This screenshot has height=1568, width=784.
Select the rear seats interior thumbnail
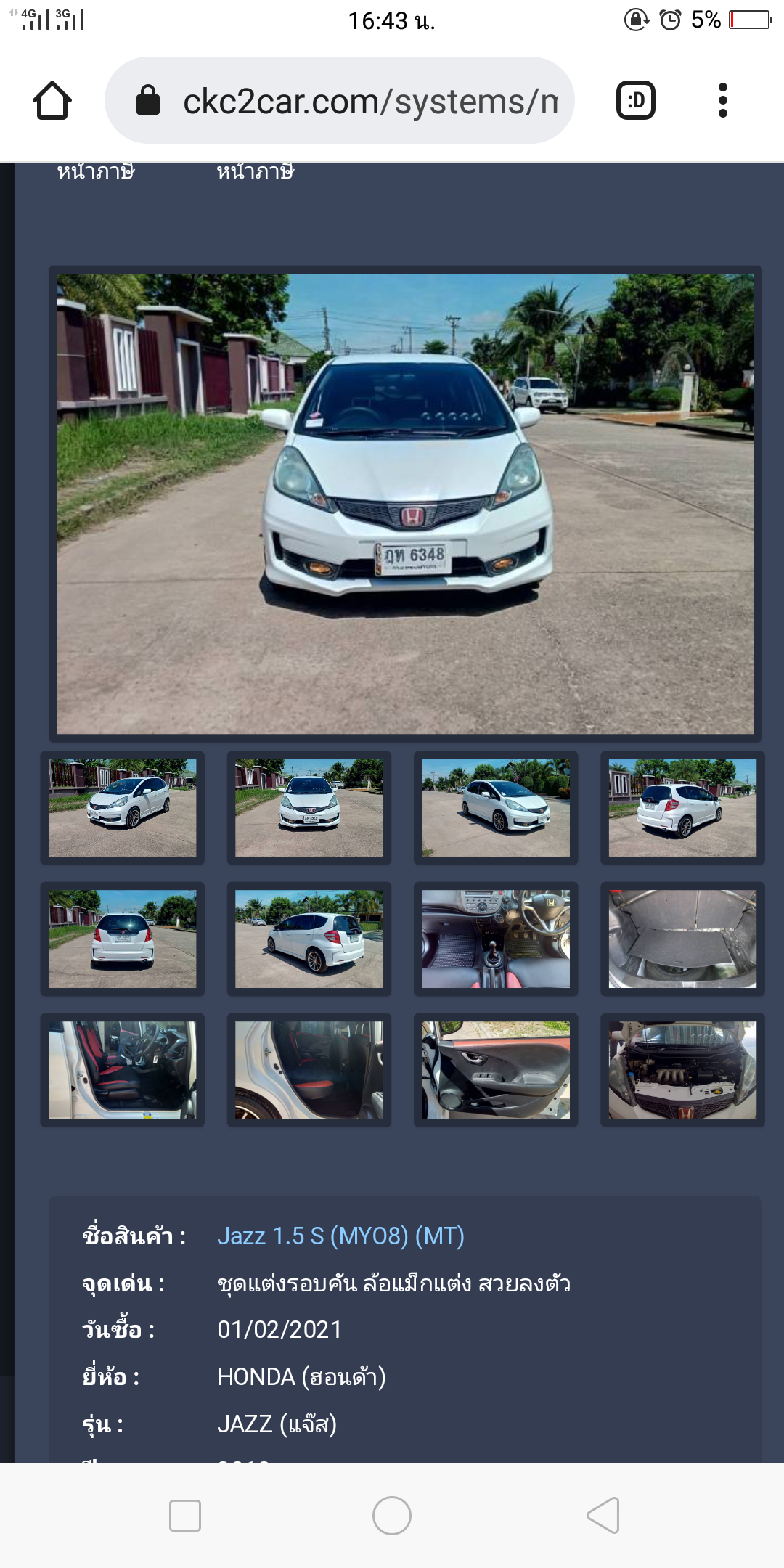(x=309, y=1070)
